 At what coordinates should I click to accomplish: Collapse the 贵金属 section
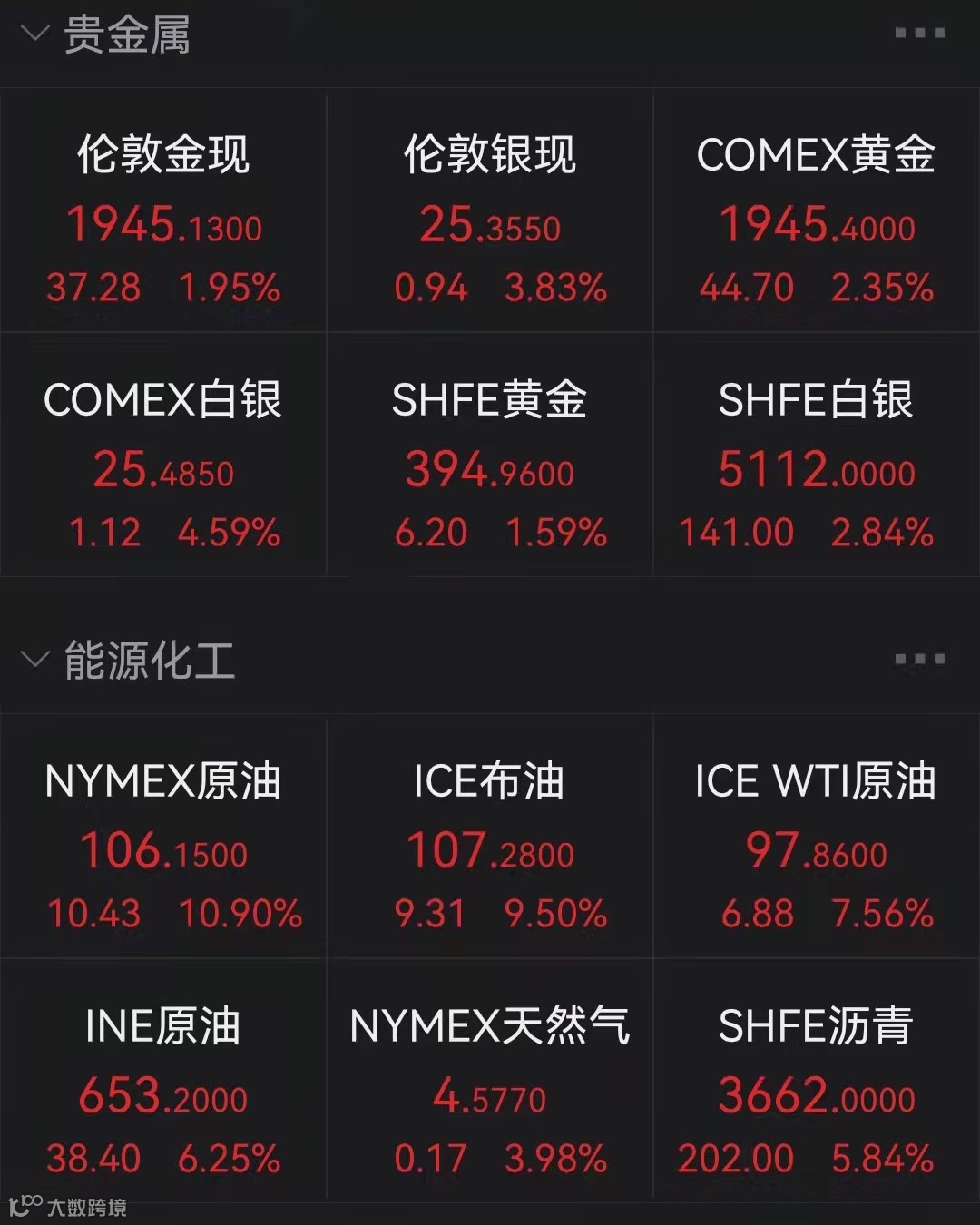click(x=34, y=34)
